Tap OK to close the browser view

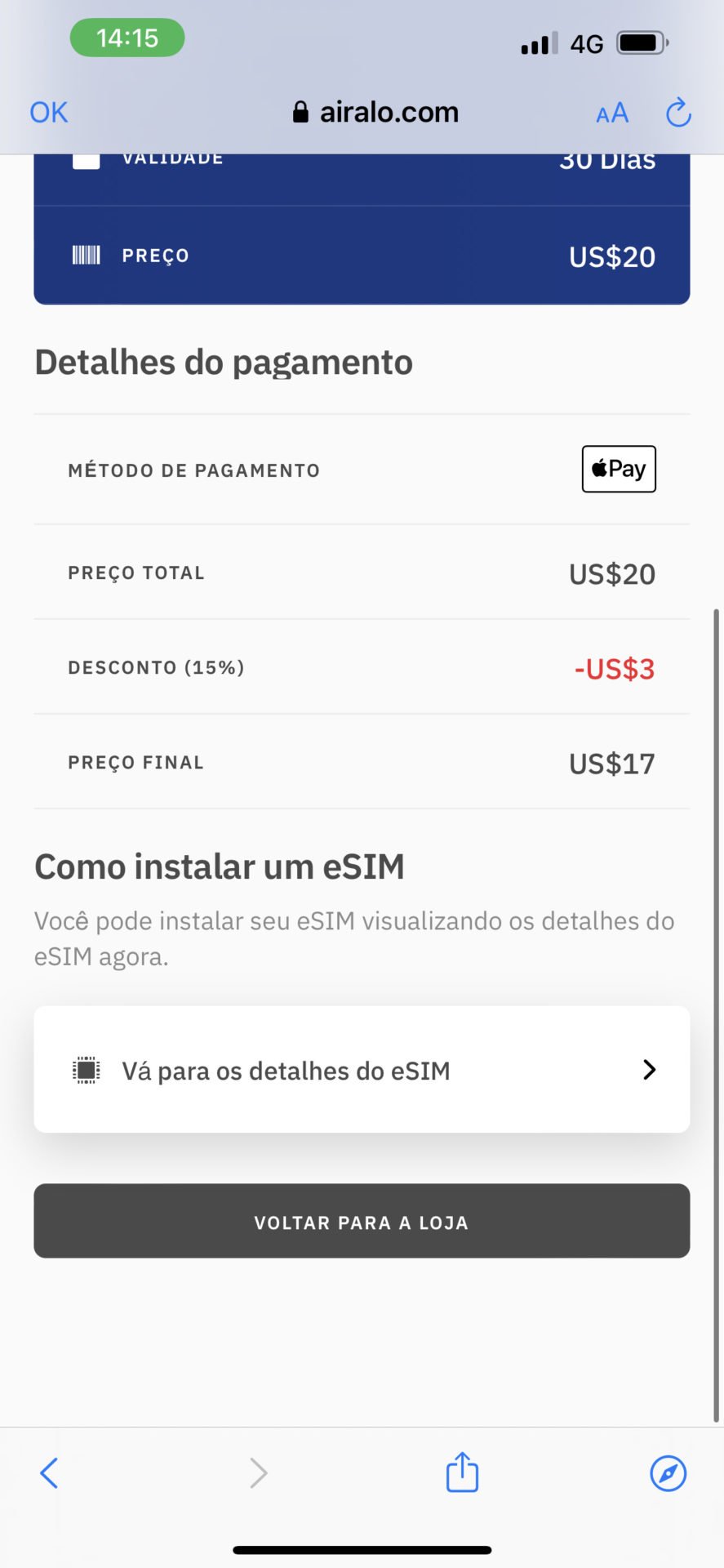point(49,113)
